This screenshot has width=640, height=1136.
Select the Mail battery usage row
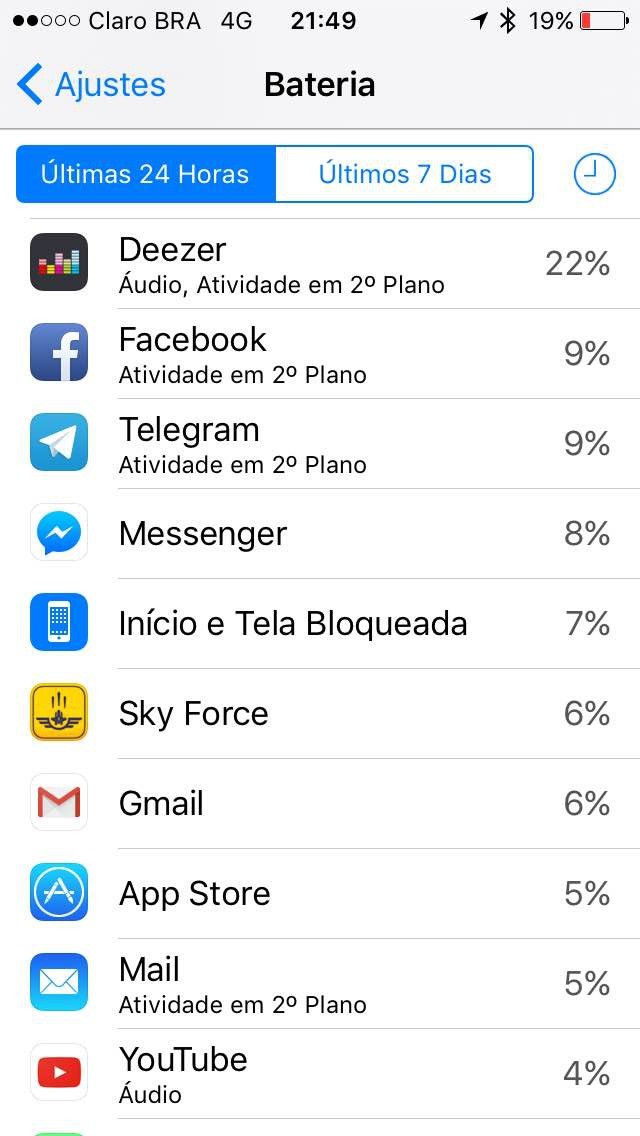[x=320, y=984]
